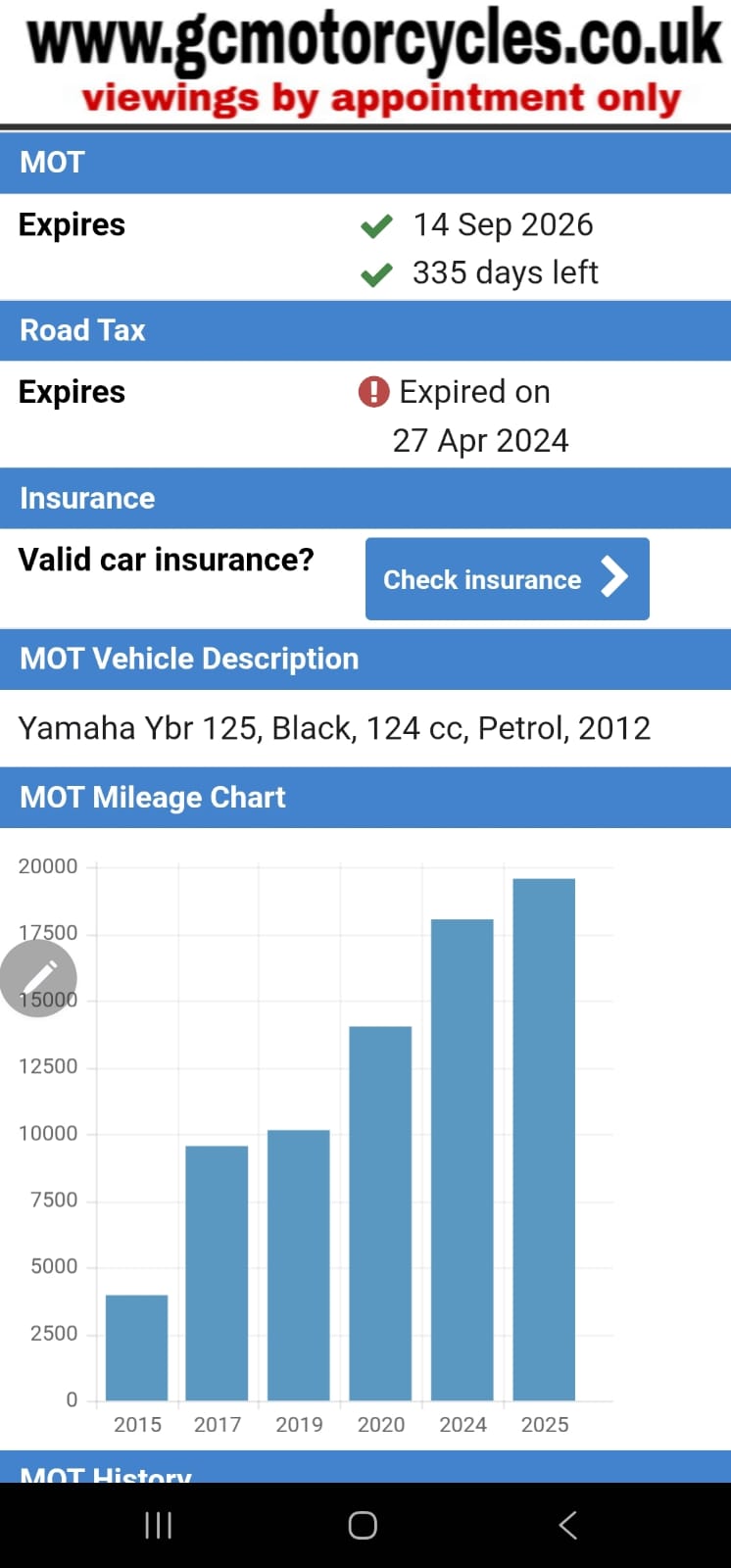Tap the Check insurance button
Image resolution: width=731 pixels, height=1568 pixels.
[x=507, y=578]
